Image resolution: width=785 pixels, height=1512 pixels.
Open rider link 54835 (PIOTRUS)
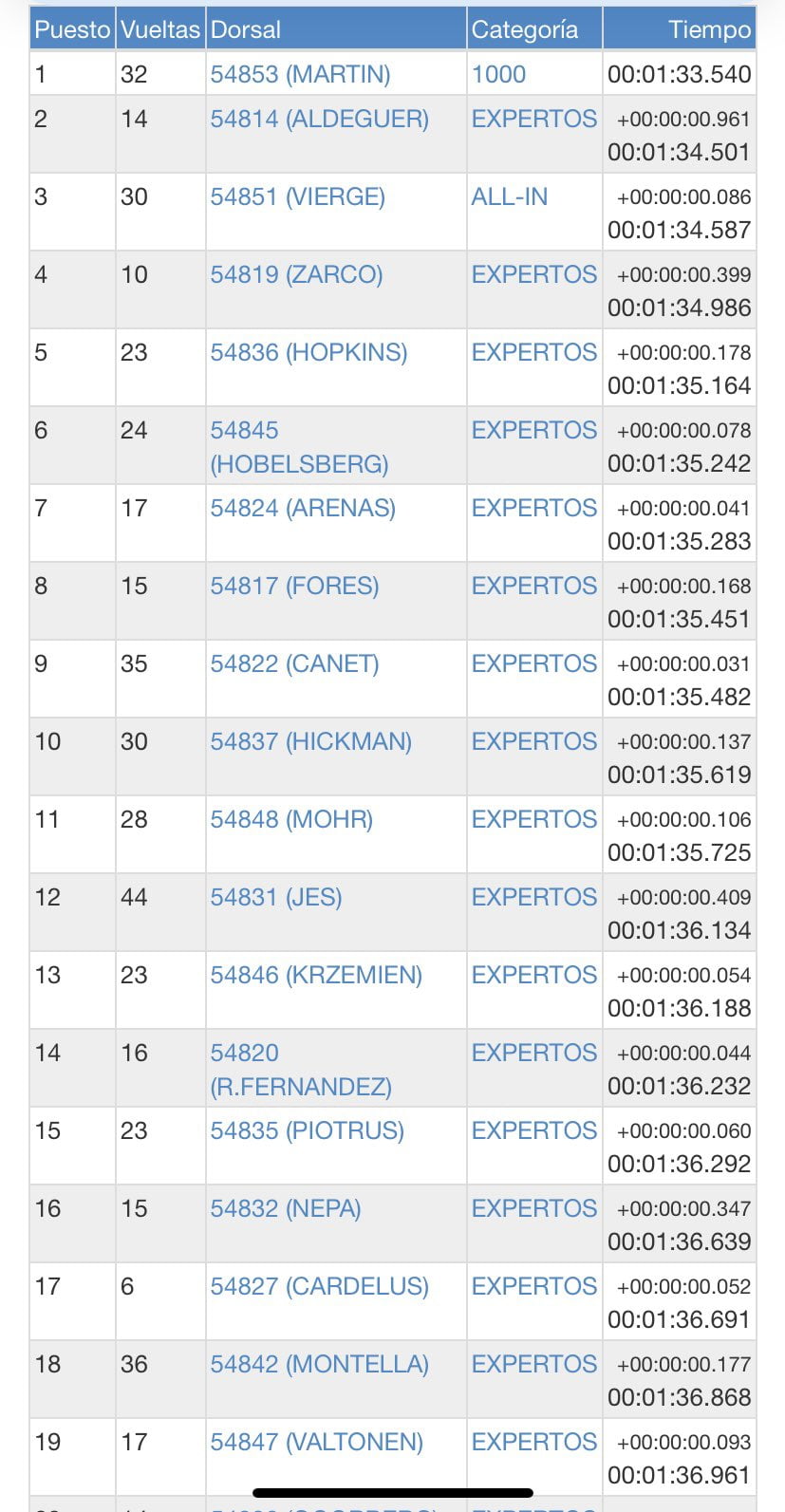point(307,1130)
